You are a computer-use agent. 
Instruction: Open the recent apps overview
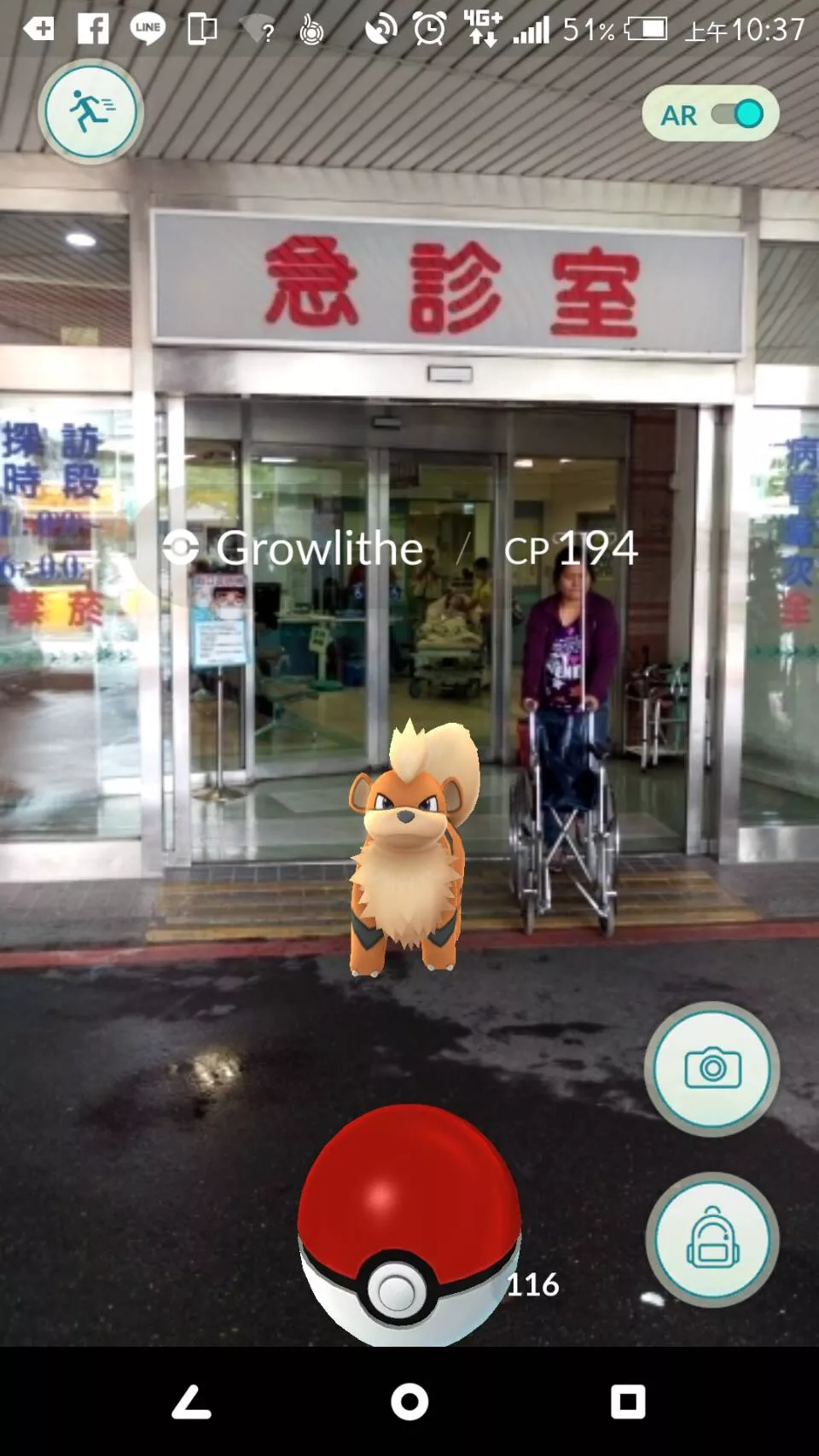pos(628,1401)
